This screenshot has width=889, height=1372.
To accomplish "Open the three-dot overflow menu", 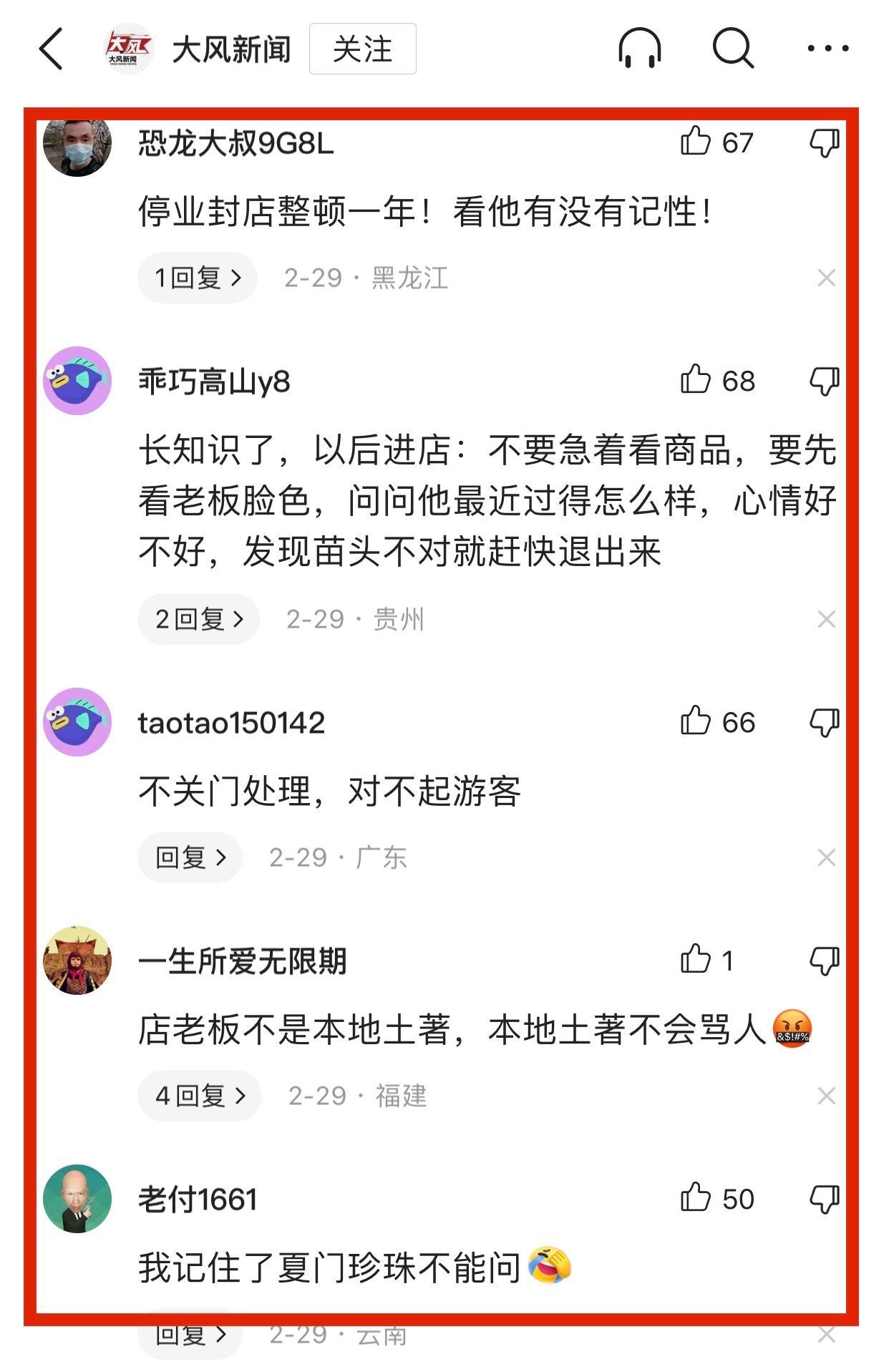I will pyautogui.click(x=827, y=49).
